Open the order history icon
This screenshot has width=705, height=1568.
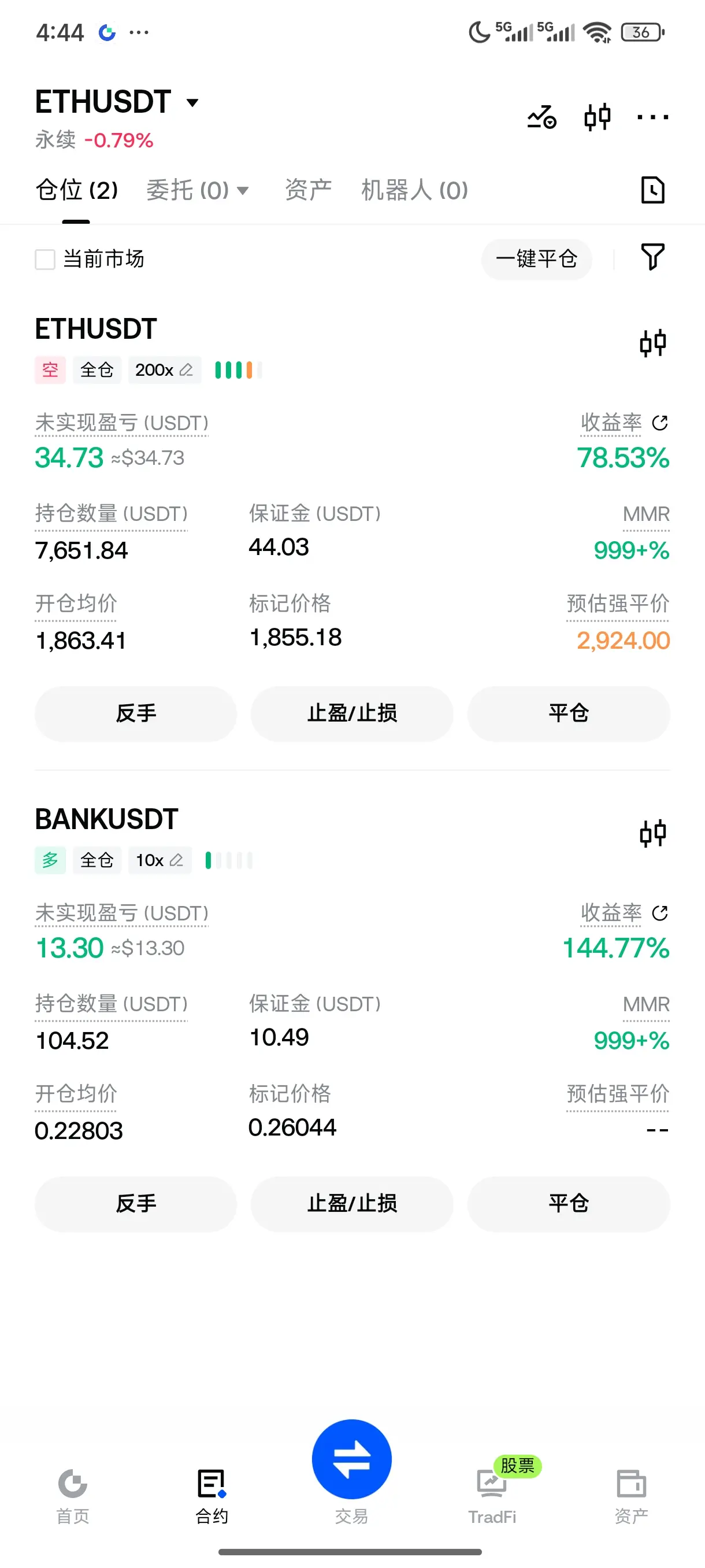652,190
